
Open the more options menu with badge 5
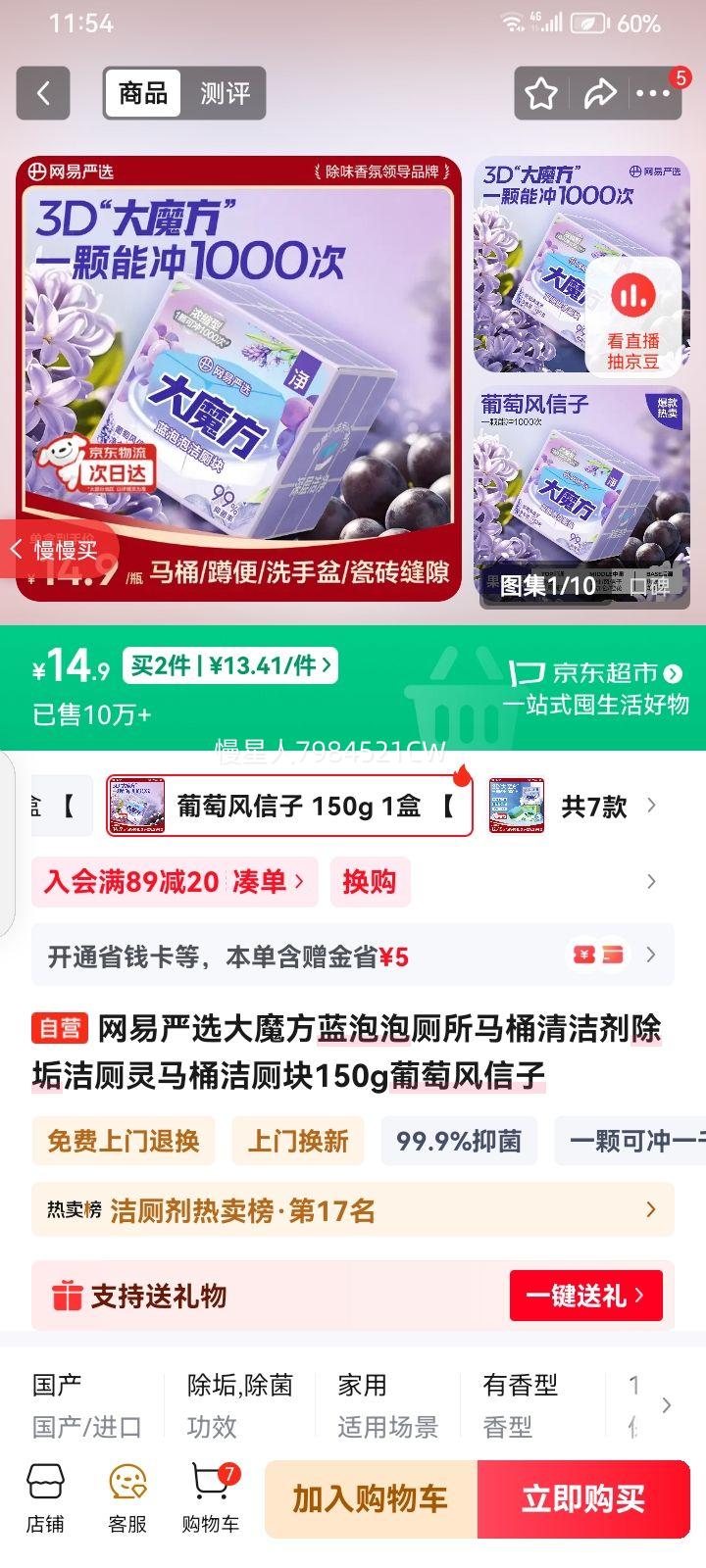(652, 93)
